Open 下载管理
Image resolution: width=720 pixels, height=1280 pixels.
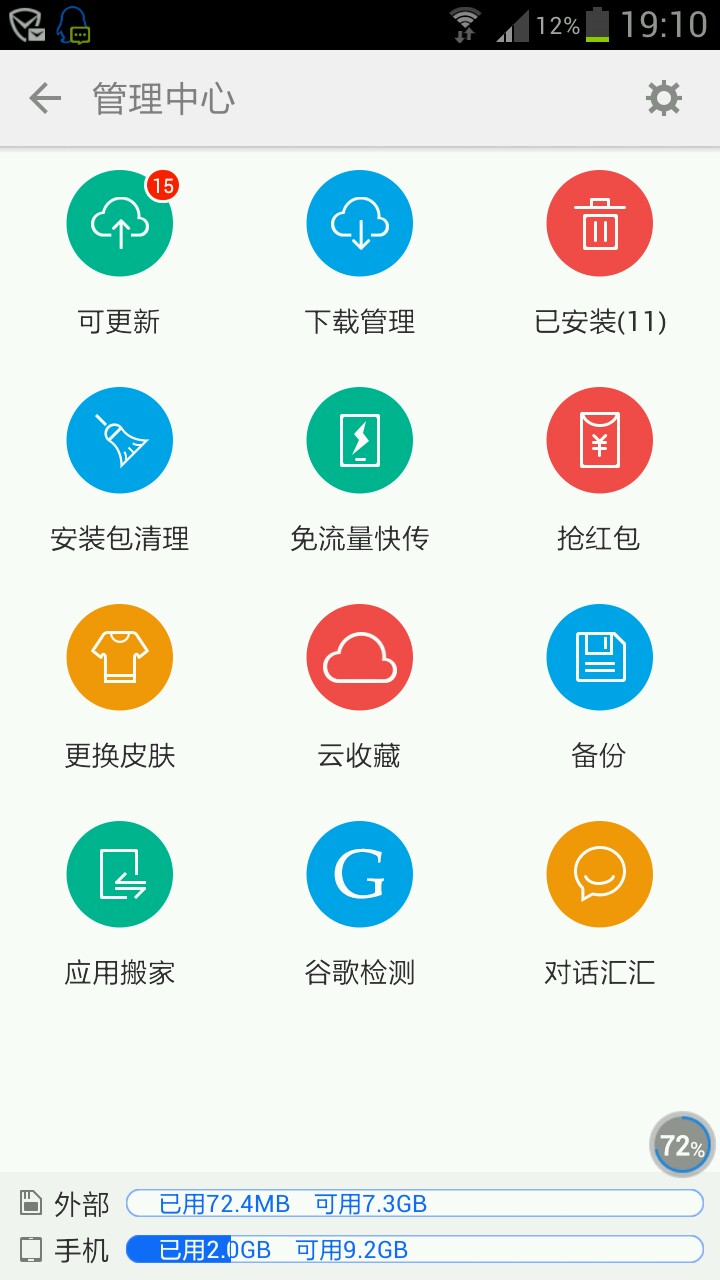tap(360, 224)
